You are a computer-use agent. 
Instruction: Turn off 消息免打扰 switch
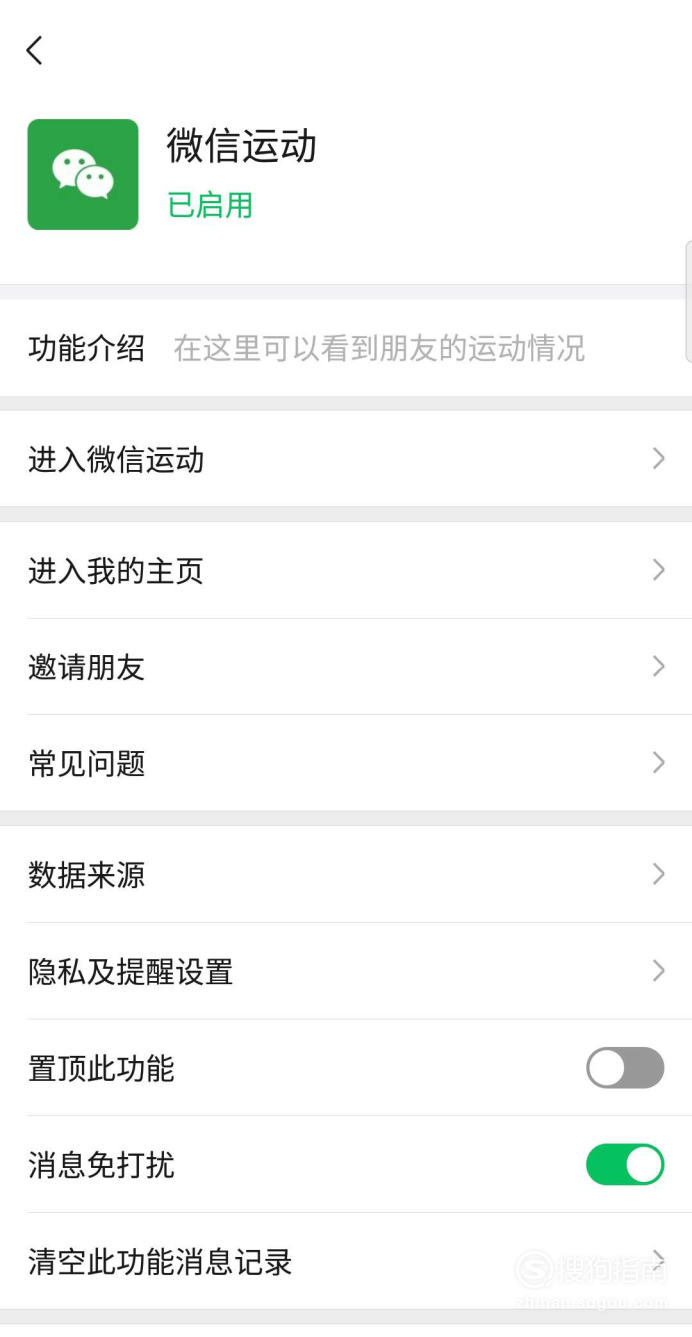point(624,1164)
